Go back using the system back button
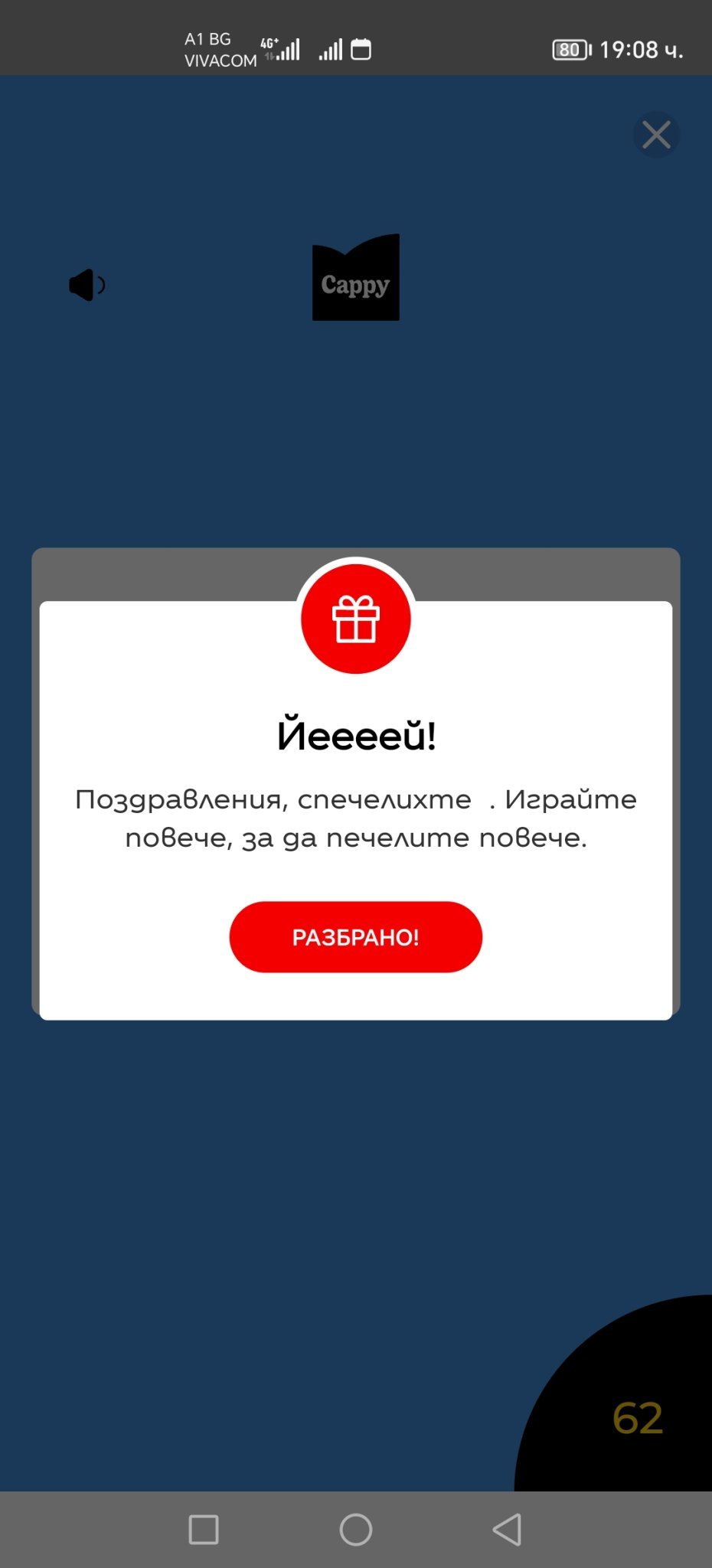This screenshot has width=712, height=1568. [507, 1529]
